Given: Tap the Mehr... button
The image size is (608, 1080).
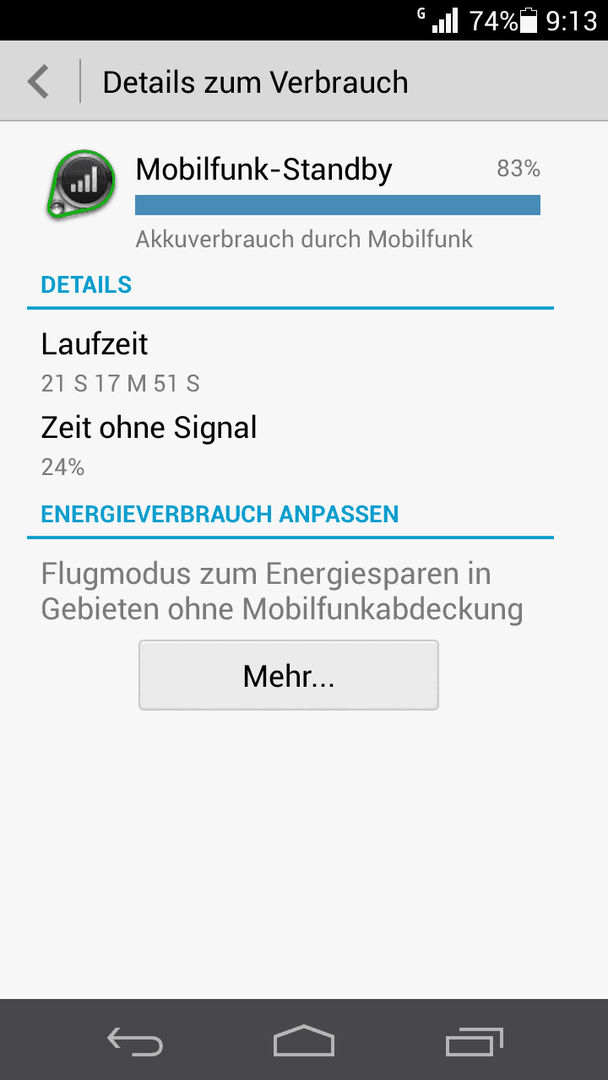Looking at the screenshot, I should click(289, 675).
